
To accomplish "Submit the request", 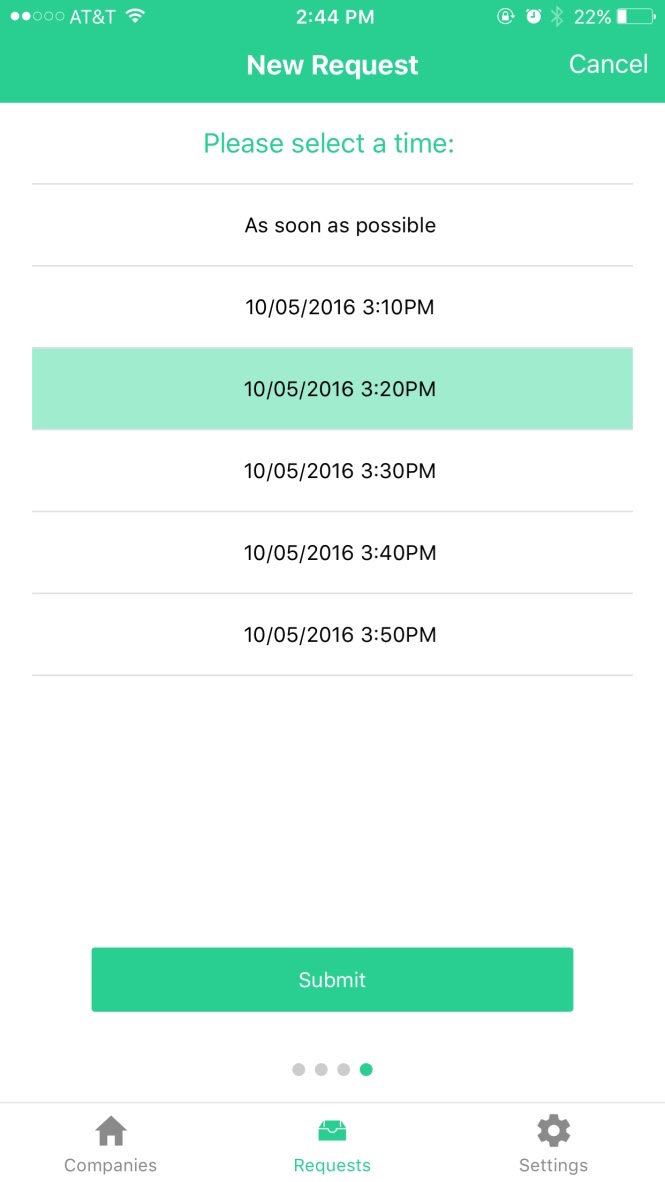I will click(x=332, y=979).
